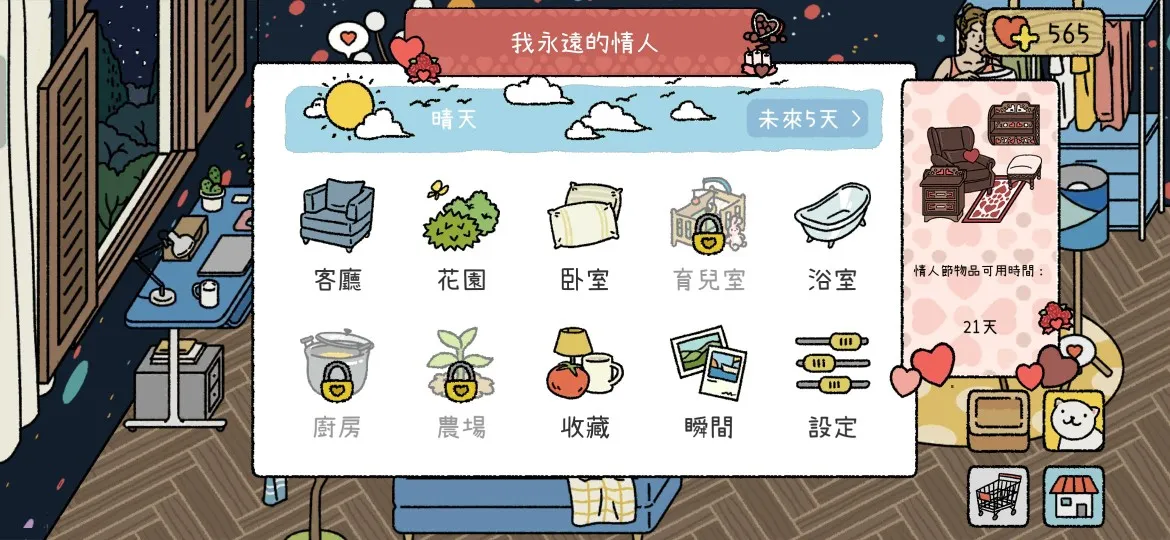
Task: Tap the bread toaster button
Action: (x=998, y=420)
